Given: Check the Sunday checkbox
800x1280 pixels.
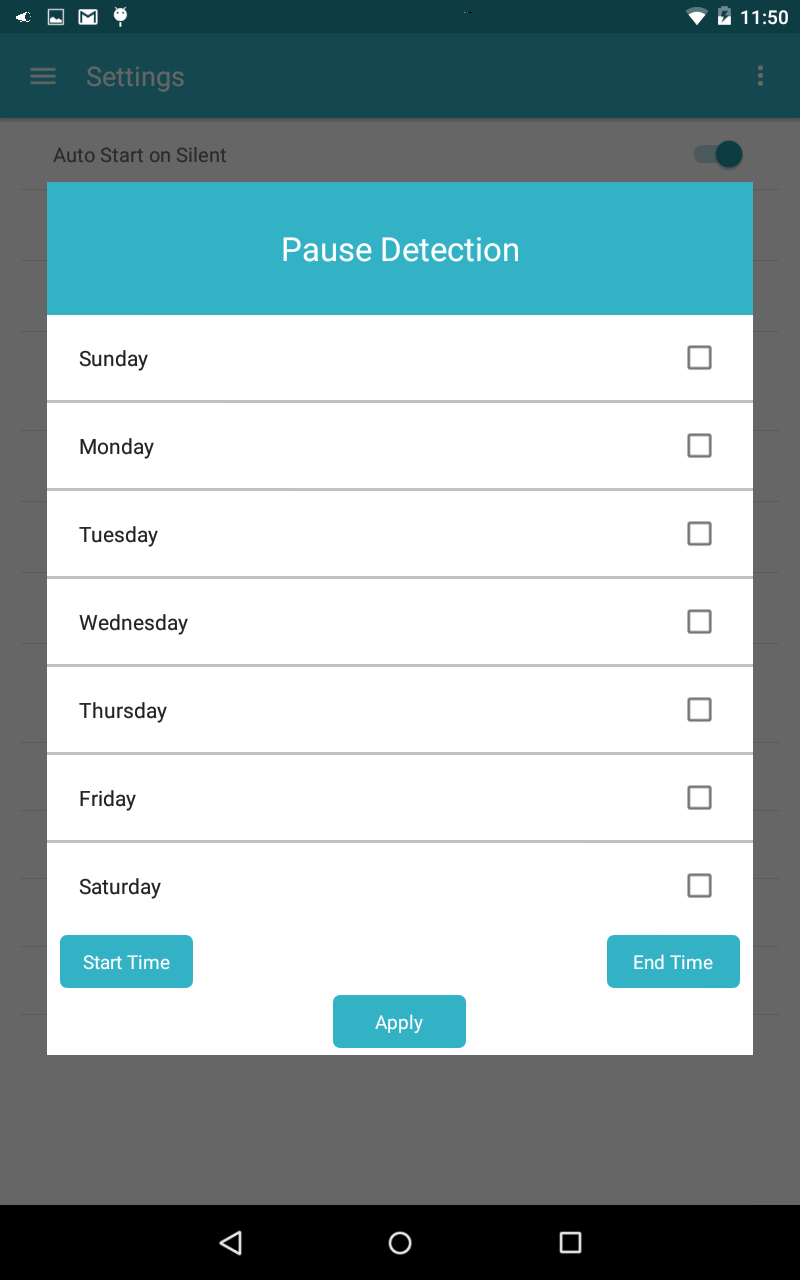Looking at the screenshot, I should tap(699, 357).
